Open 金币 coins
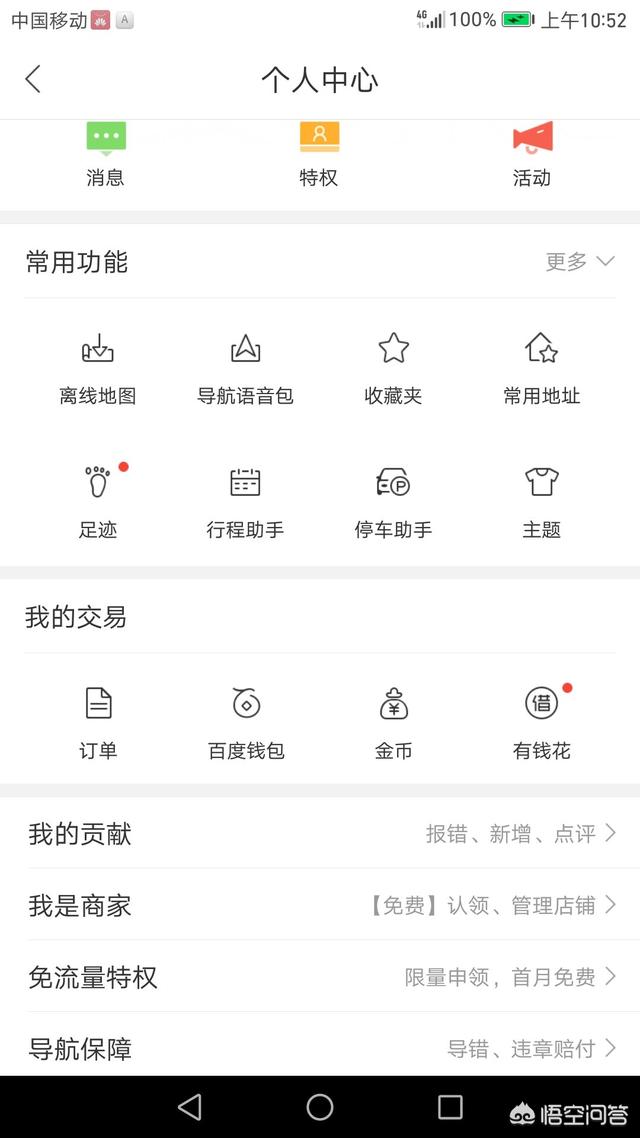This screenshot has height=1138, width=640. point(393,724)
